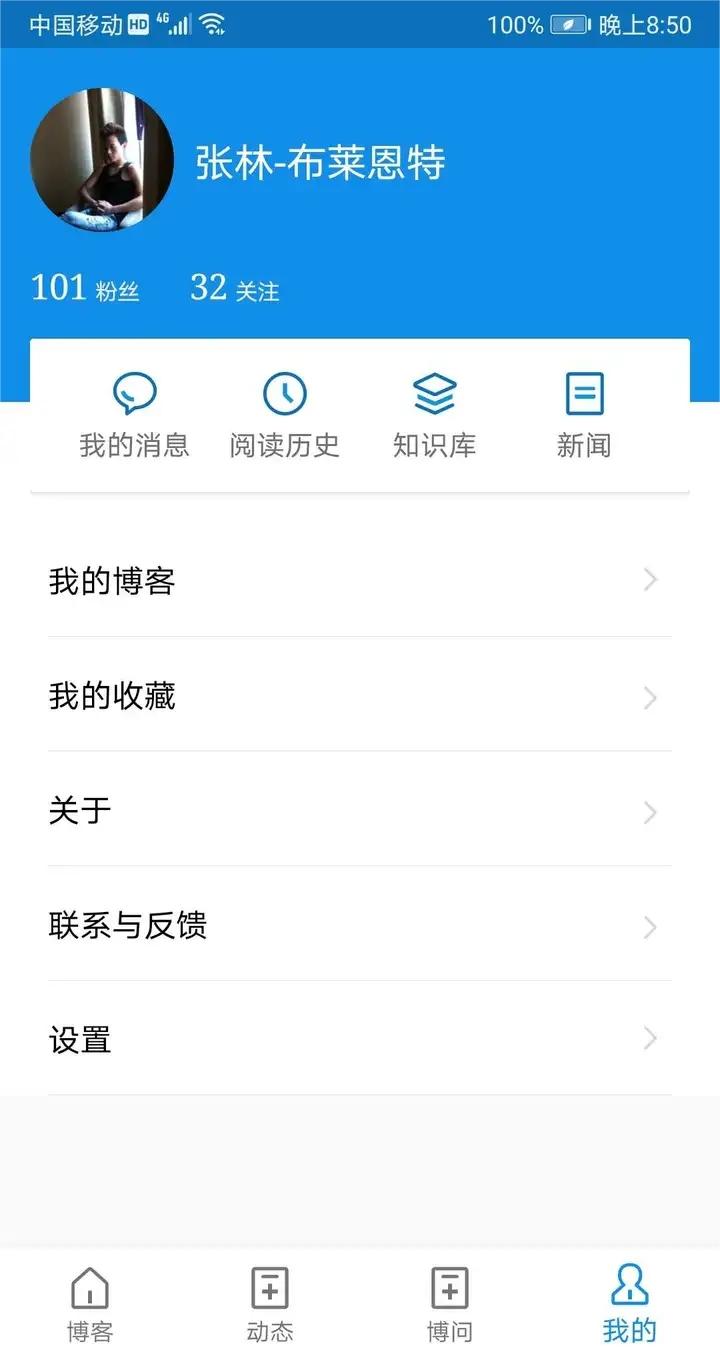Switch to the 博客 tab

click(90, 1304)
